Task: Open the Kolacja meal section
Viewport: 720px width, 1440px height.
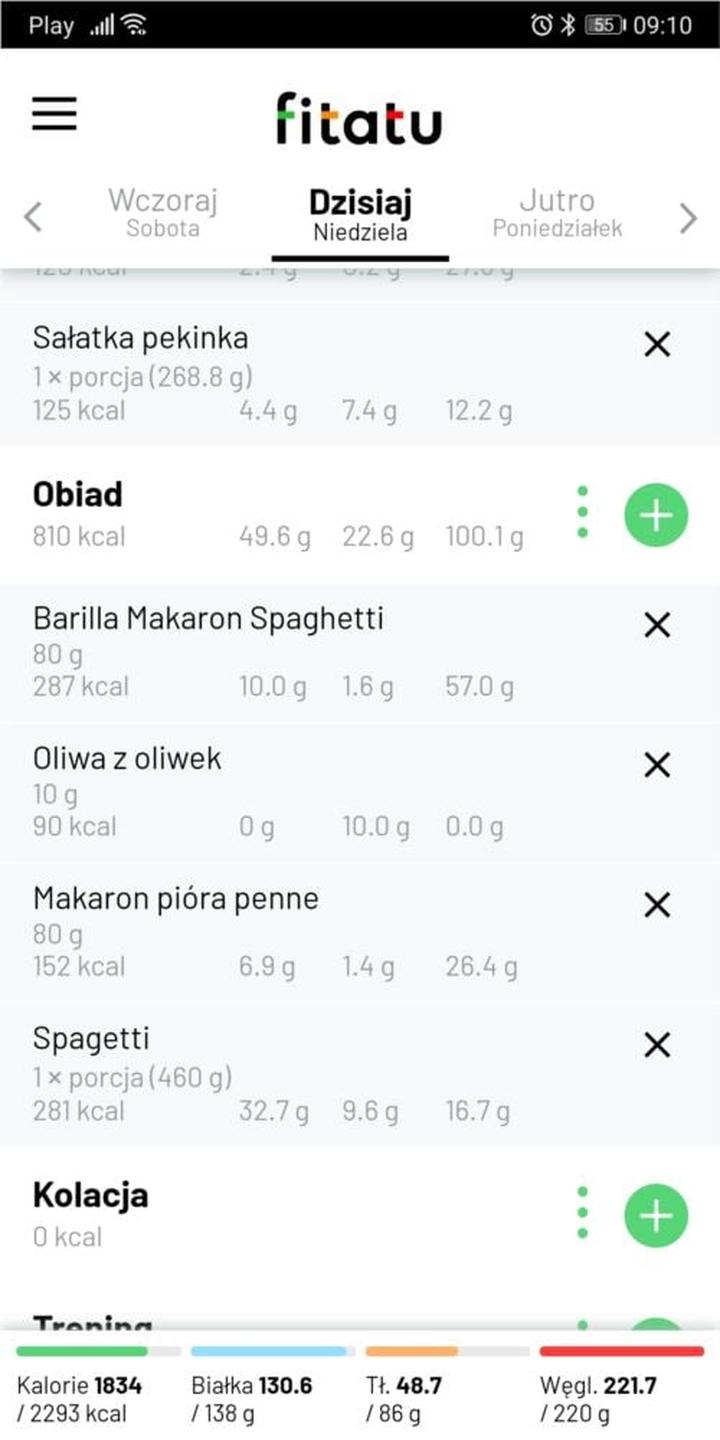Action: click(x=91, y=1195)
